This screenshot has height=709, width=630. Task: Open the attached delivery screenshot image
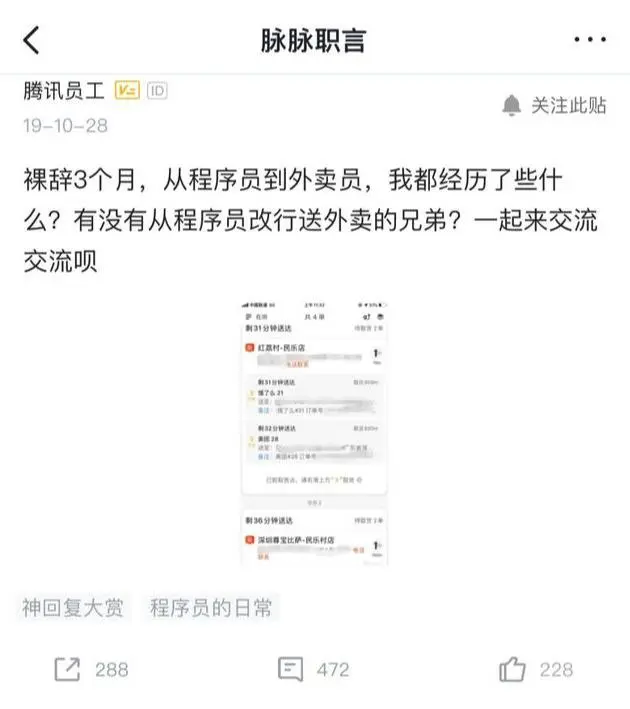(315, 430)
